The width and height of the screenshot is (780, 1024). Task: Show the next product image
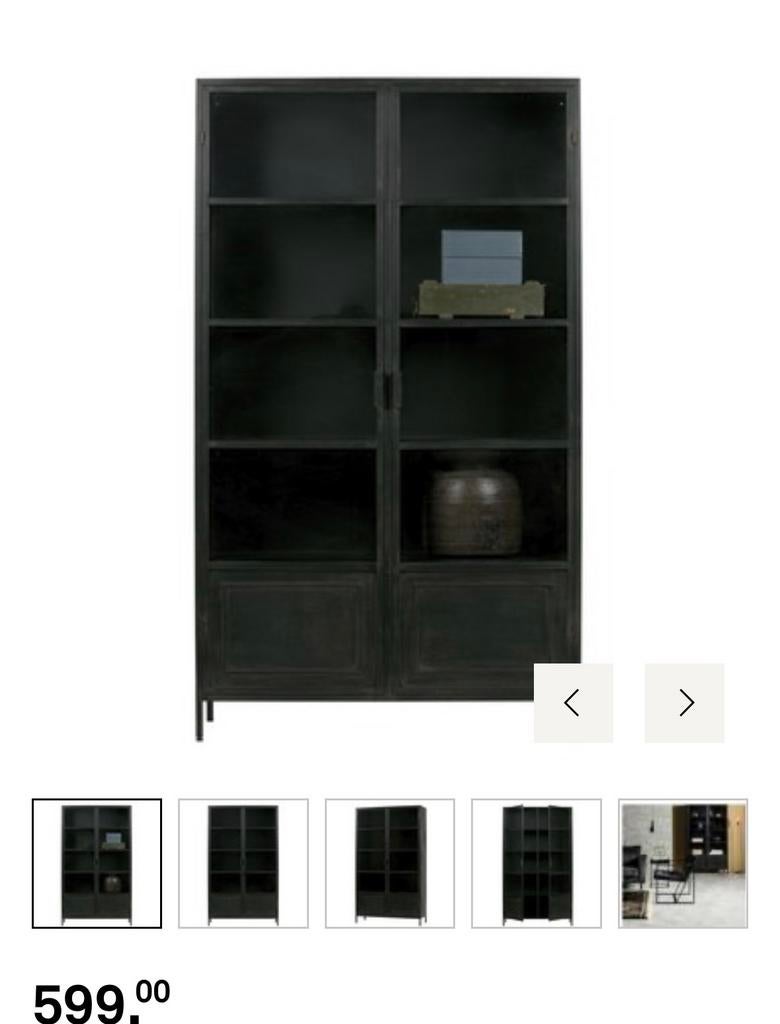point(684,703)
